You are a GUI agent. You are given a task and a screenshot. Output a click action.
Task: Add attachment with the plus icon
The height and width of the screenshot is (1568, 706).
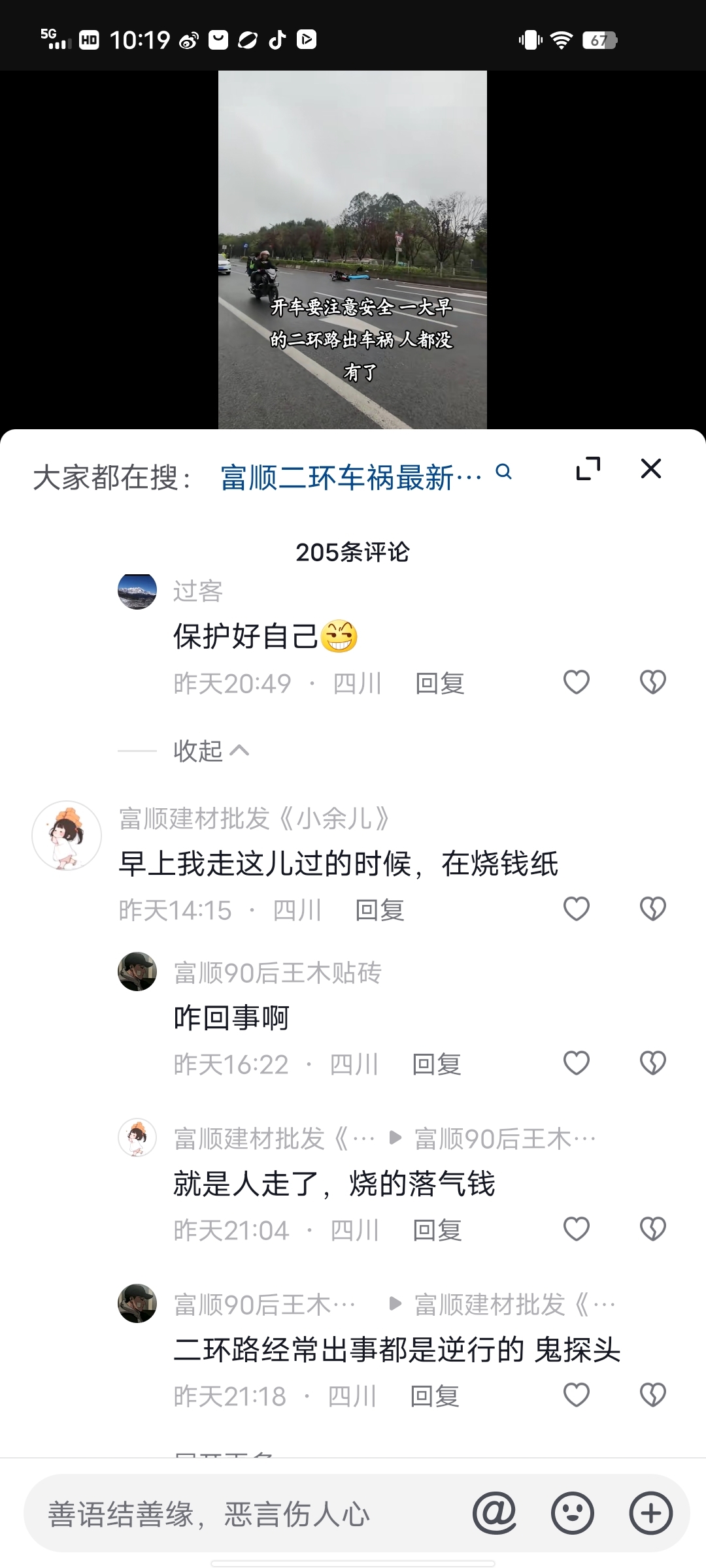click(x=650, y=1513)
